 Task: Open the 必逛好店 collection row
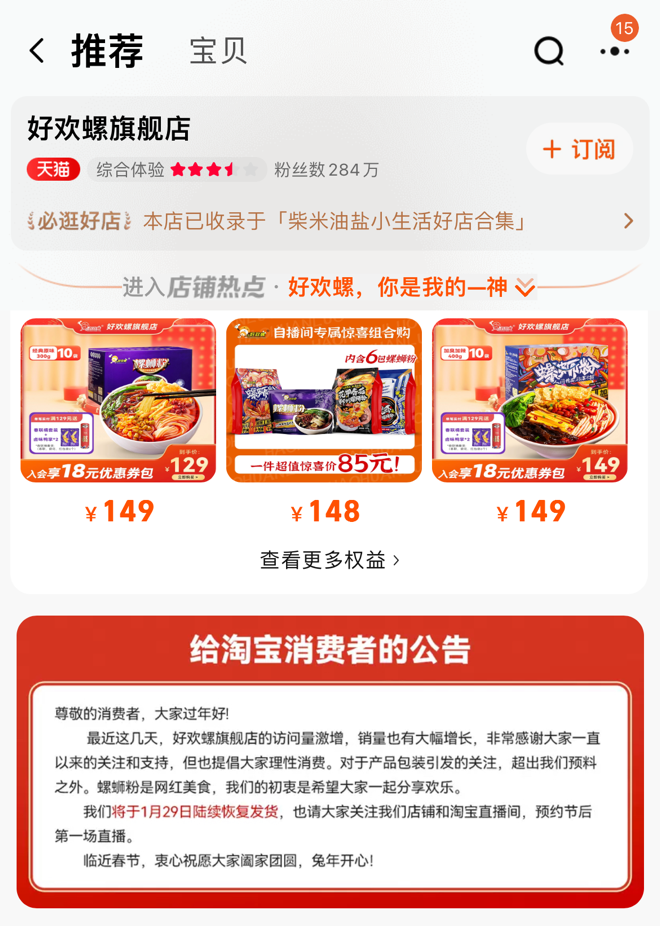click(330, 221)
